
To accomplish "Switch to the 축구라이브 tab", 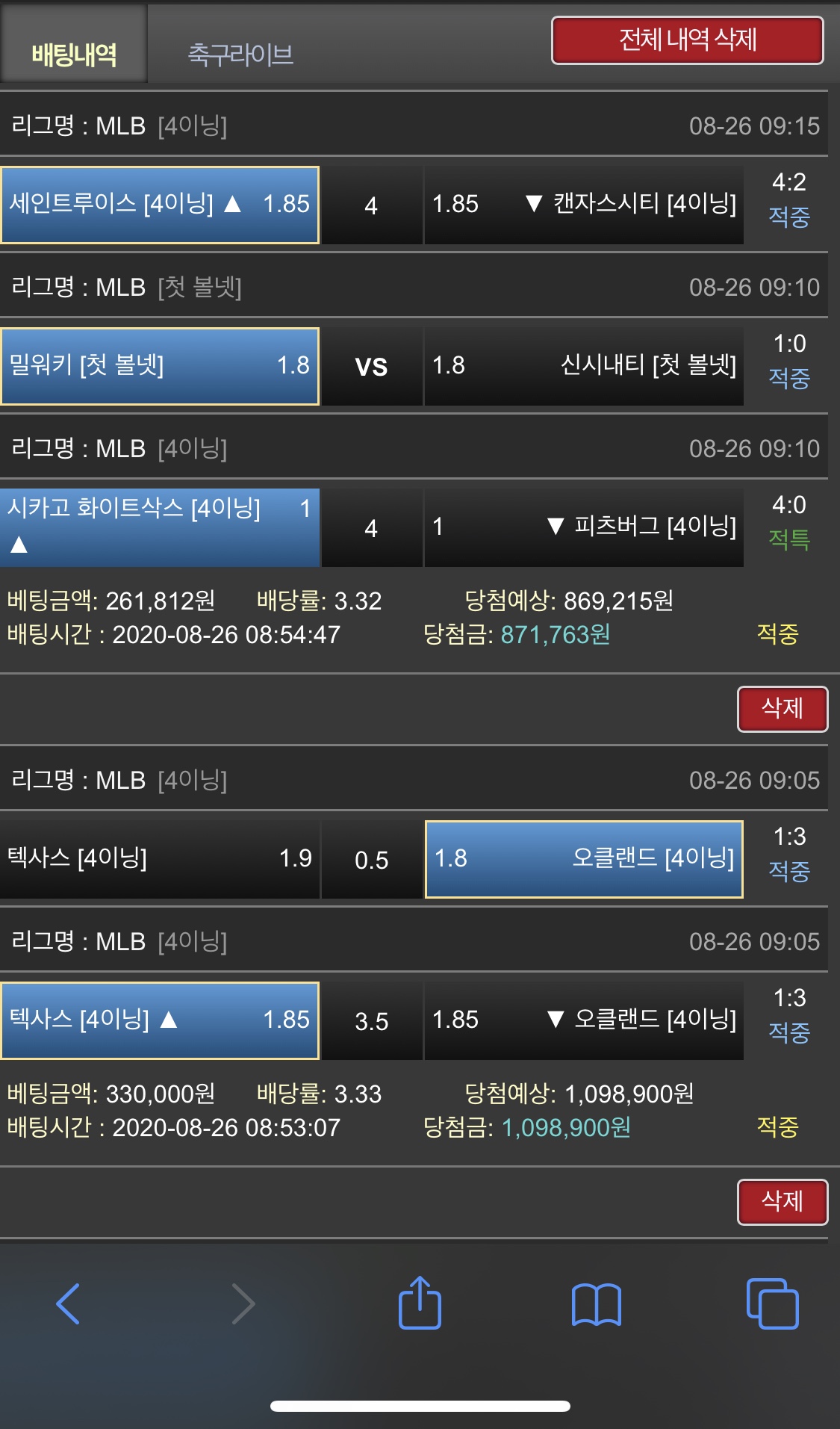I will 240,54.
